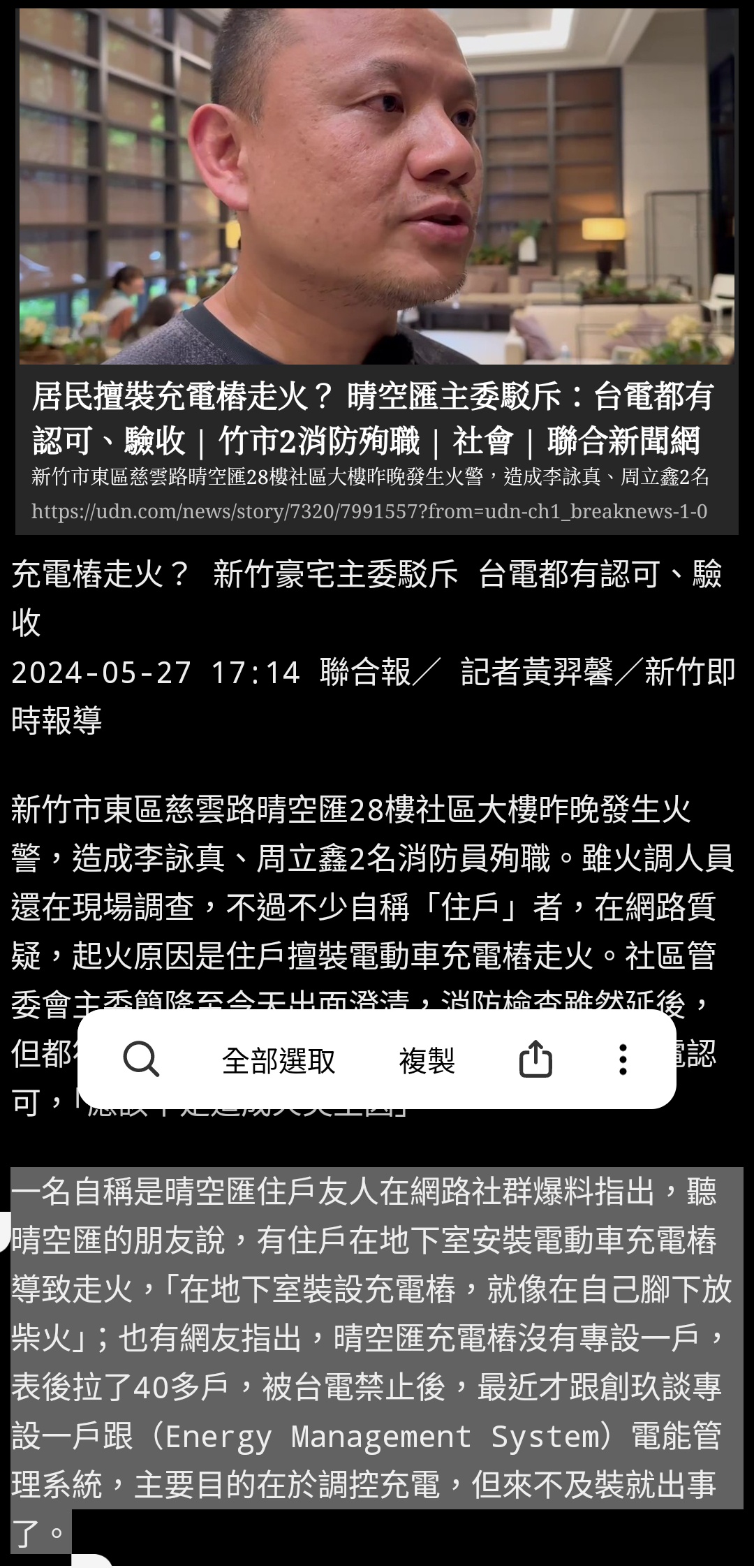This screenshot has height=1568, width=754.
Task: Share the selected text
Action: (535, 1060)
